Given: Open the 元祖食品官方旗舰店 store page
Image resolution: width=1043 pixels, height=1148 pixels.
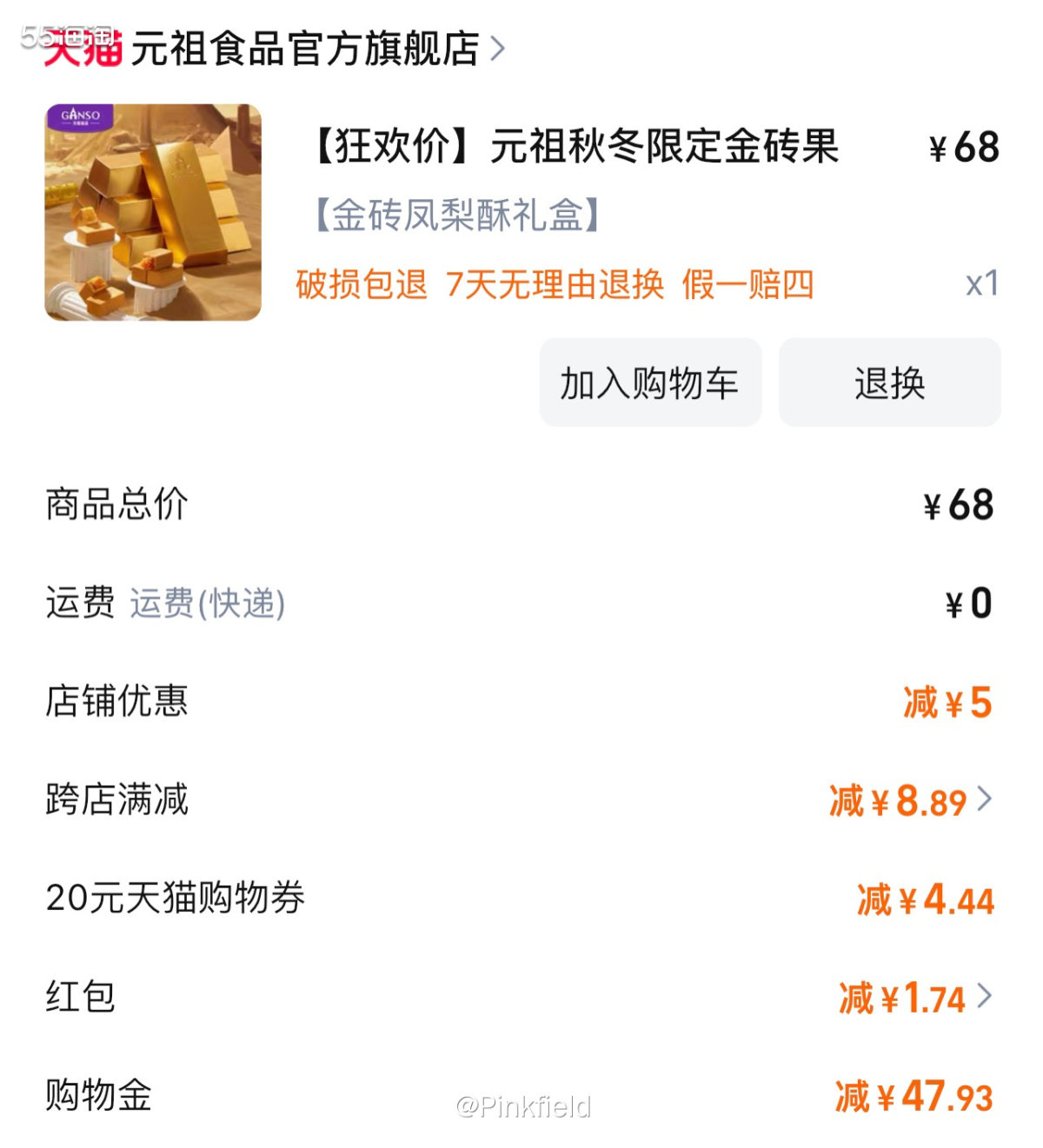Looking at the screenshot, I should pos(304,50).
